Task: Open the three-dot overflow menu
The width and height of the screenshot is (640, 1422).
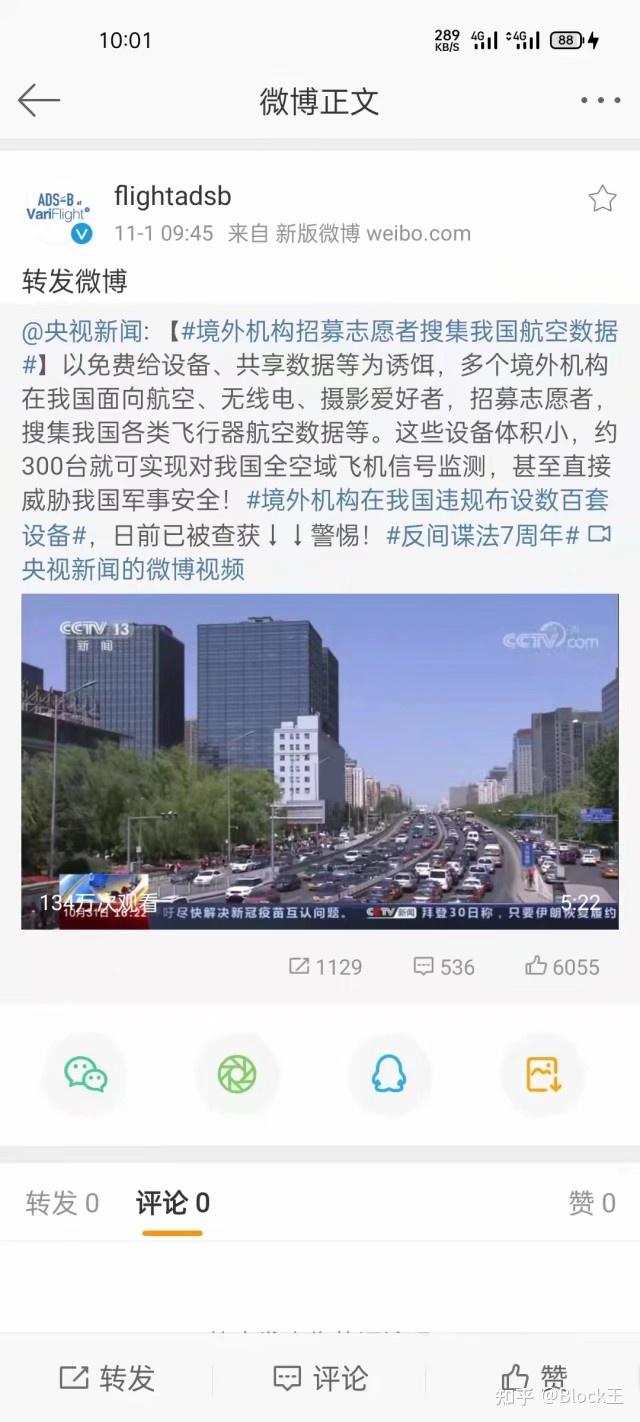Action: coord(600,100)
